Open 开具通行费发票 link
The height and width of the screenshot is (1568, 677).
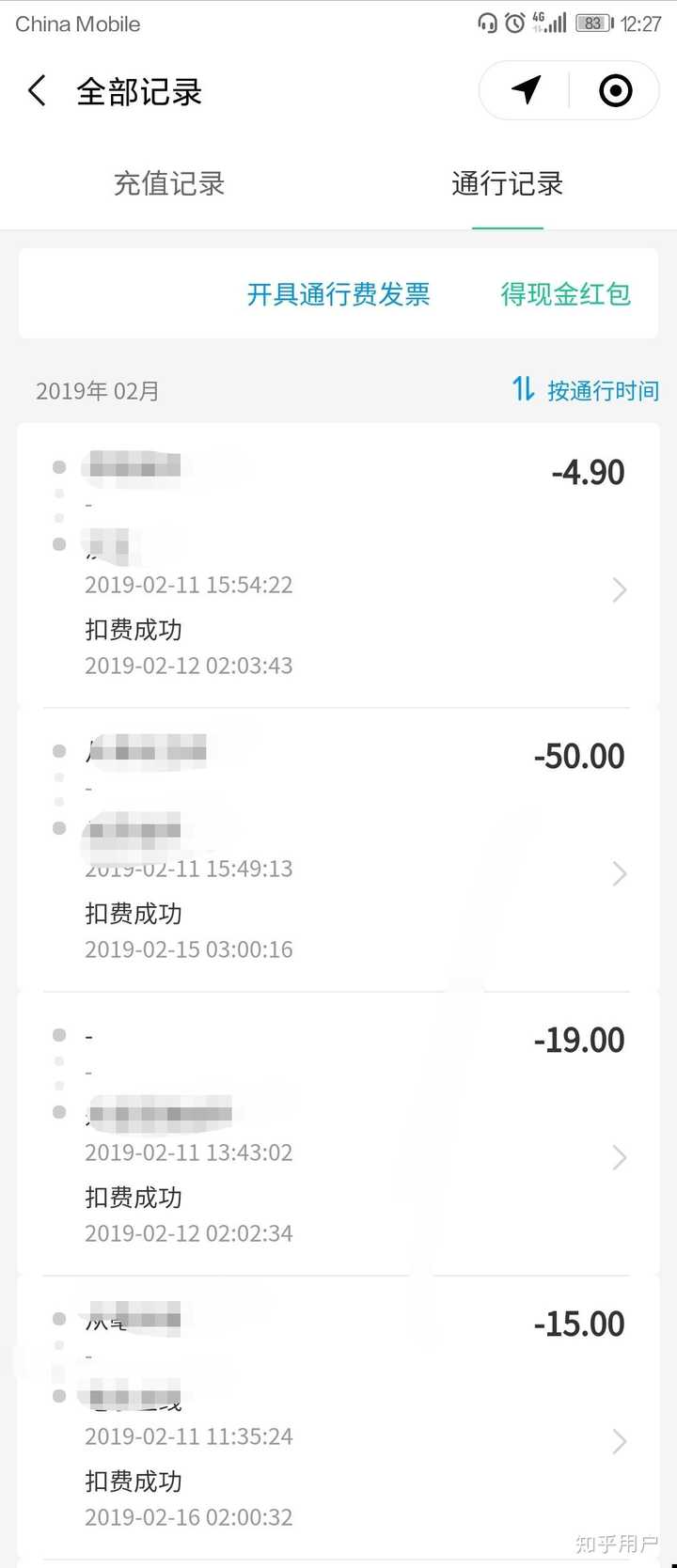(338, 294)
